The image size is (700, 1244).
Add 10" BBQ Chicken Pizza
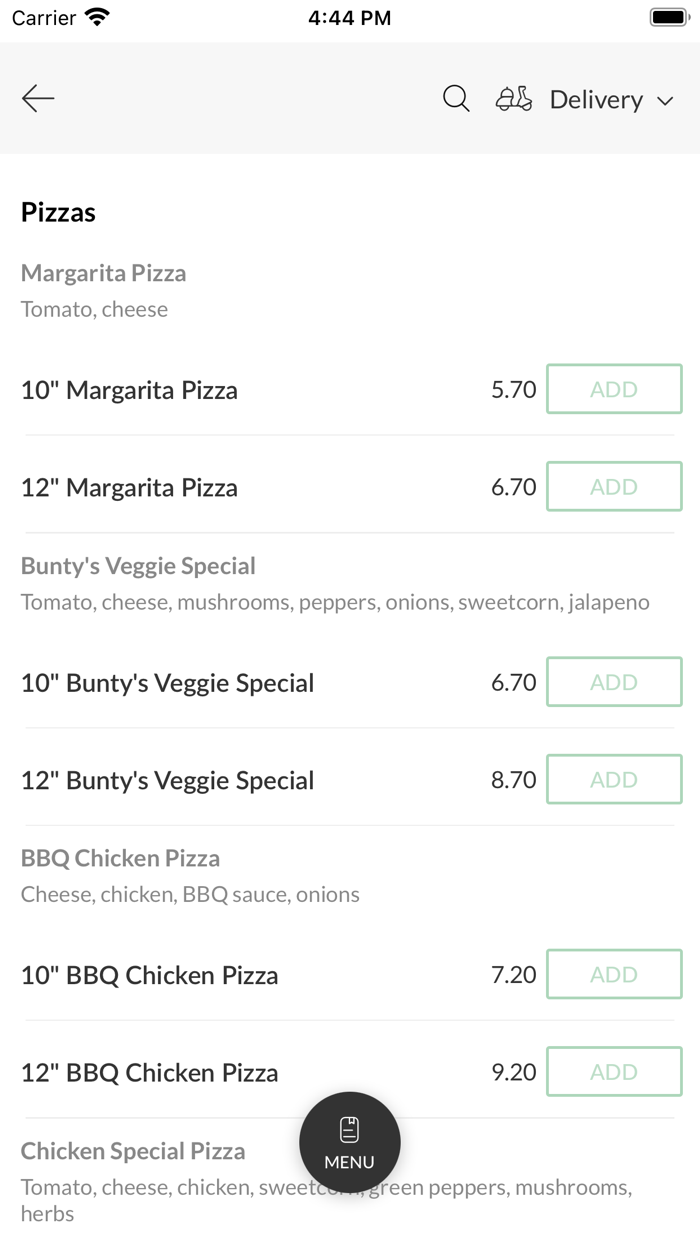pos(614,975)
